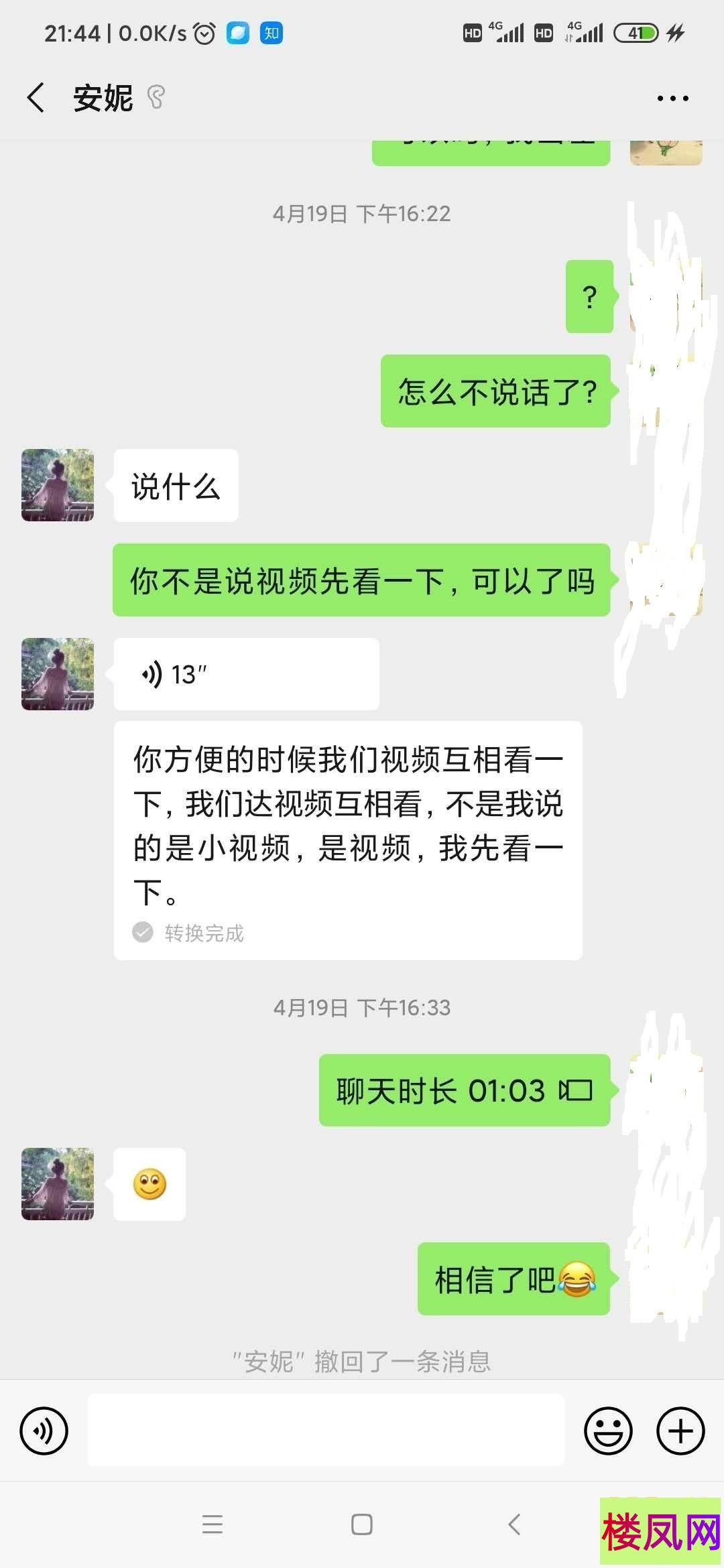Tap the earpiece mode icon beside 安妮
The height and width of the screenshot is (1568, 724).
click(x=157, y=97)
